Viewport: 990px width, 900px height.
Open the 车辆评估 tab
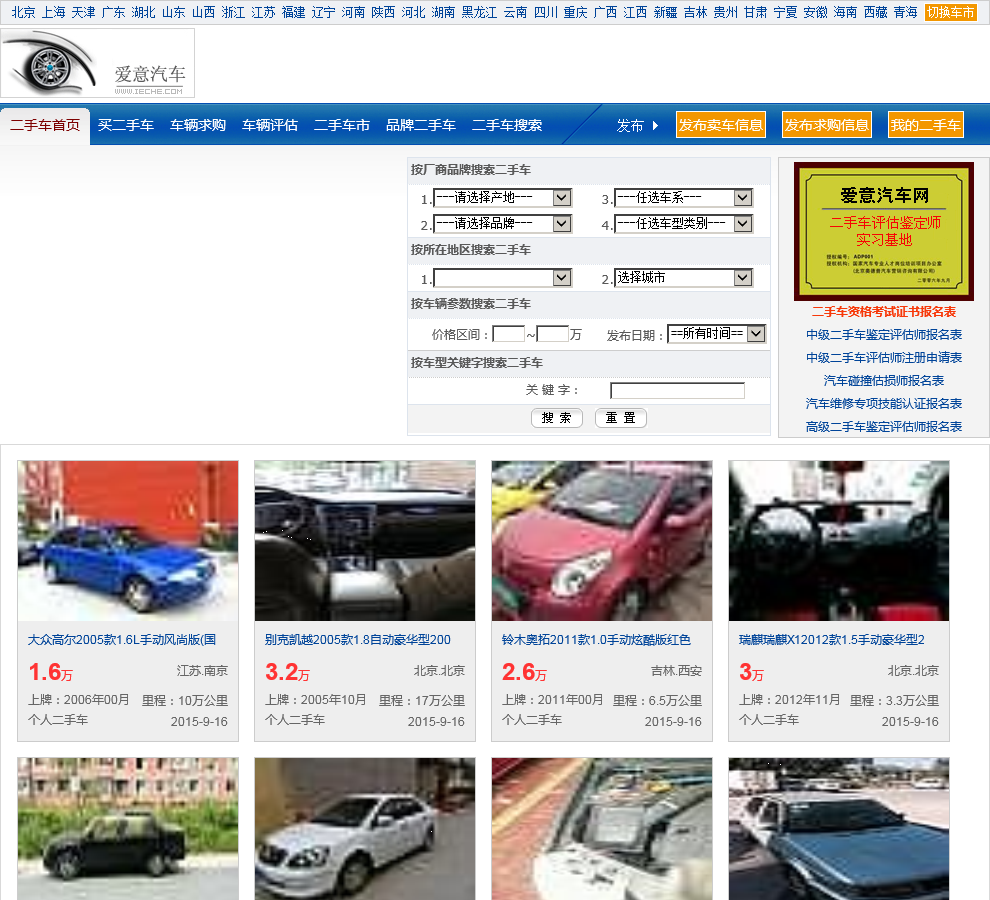point(270,125)
